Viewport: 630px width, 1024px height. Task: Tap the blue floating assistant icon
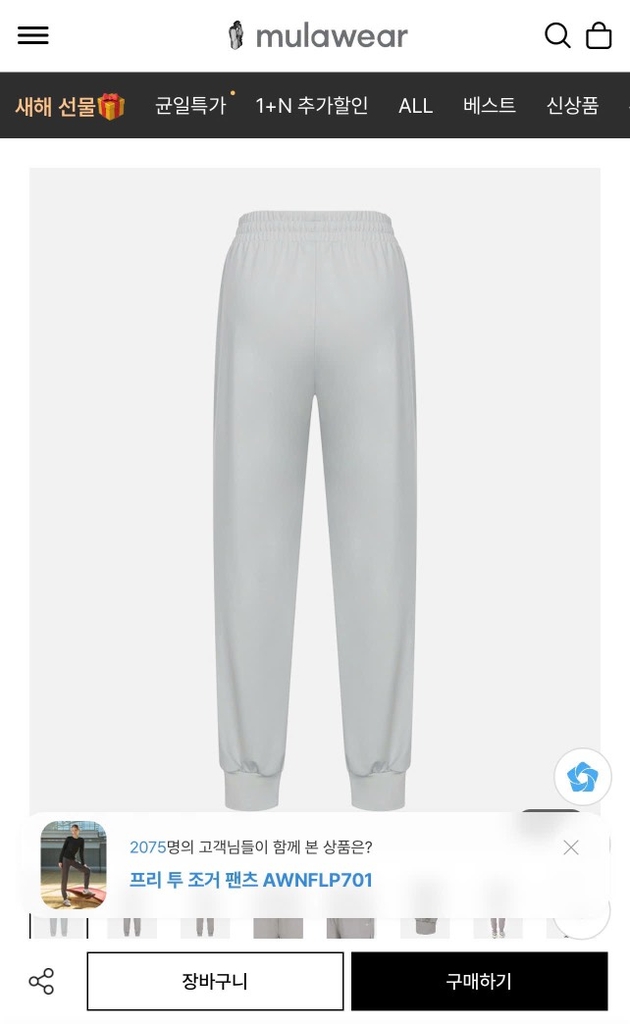click(582, 777)
